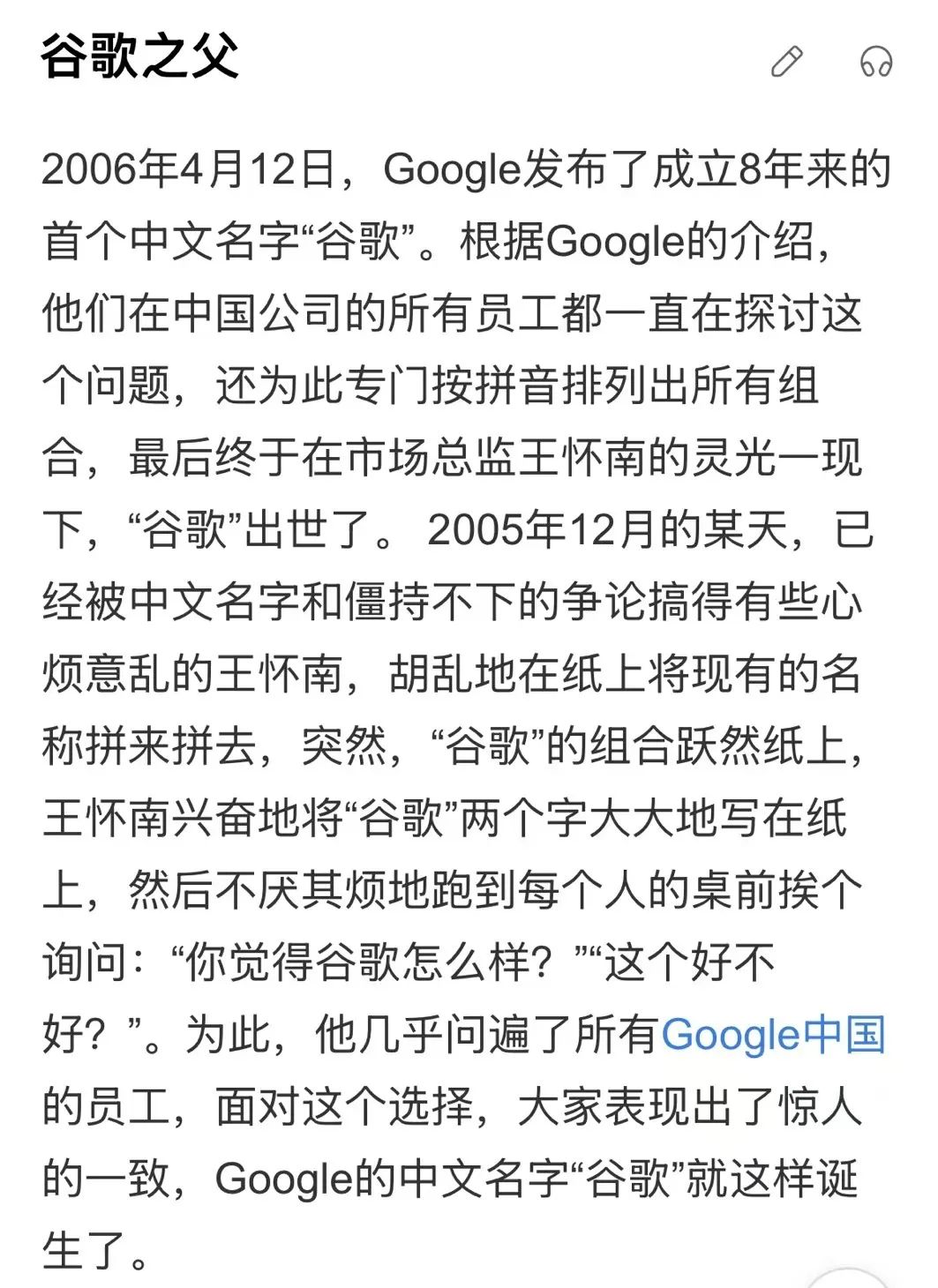
Task: Open the Google中国 link
Action: pyautogui.click(x=773, y=1035)
